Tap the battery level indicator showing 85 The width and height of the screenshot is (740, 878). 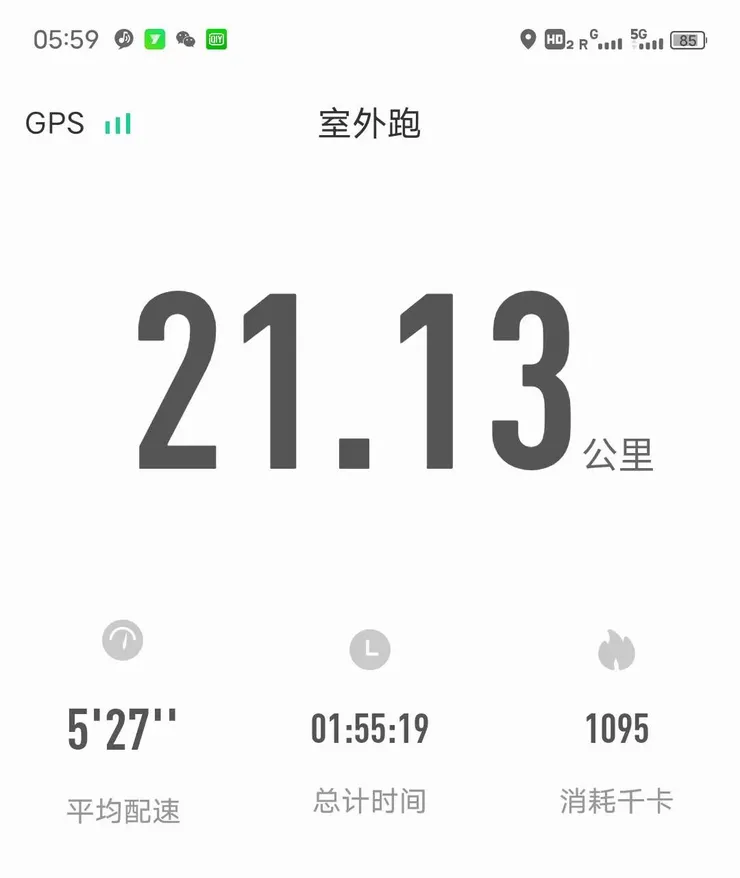click(686, 40)
